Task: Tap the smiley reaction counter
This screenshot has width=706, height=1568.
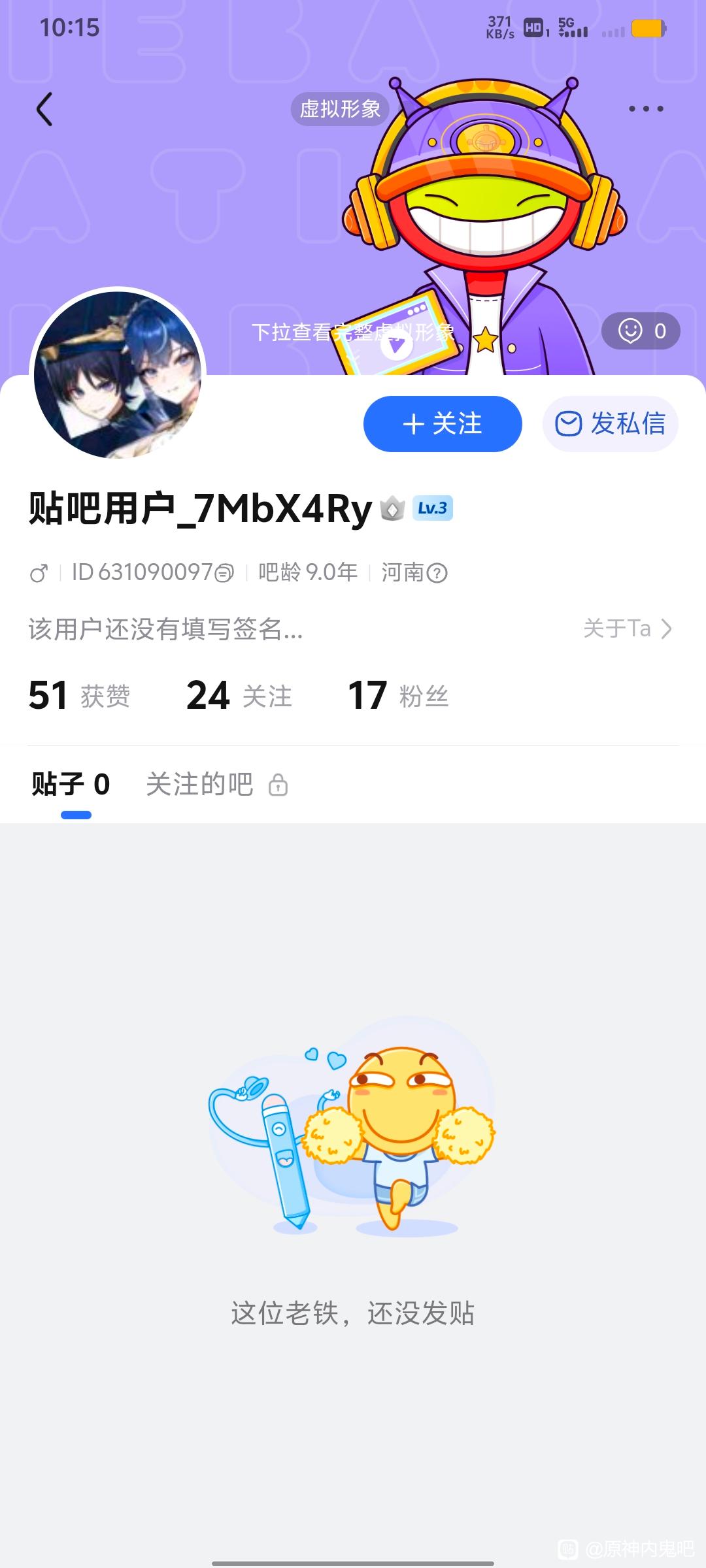Action: (641, 331)
